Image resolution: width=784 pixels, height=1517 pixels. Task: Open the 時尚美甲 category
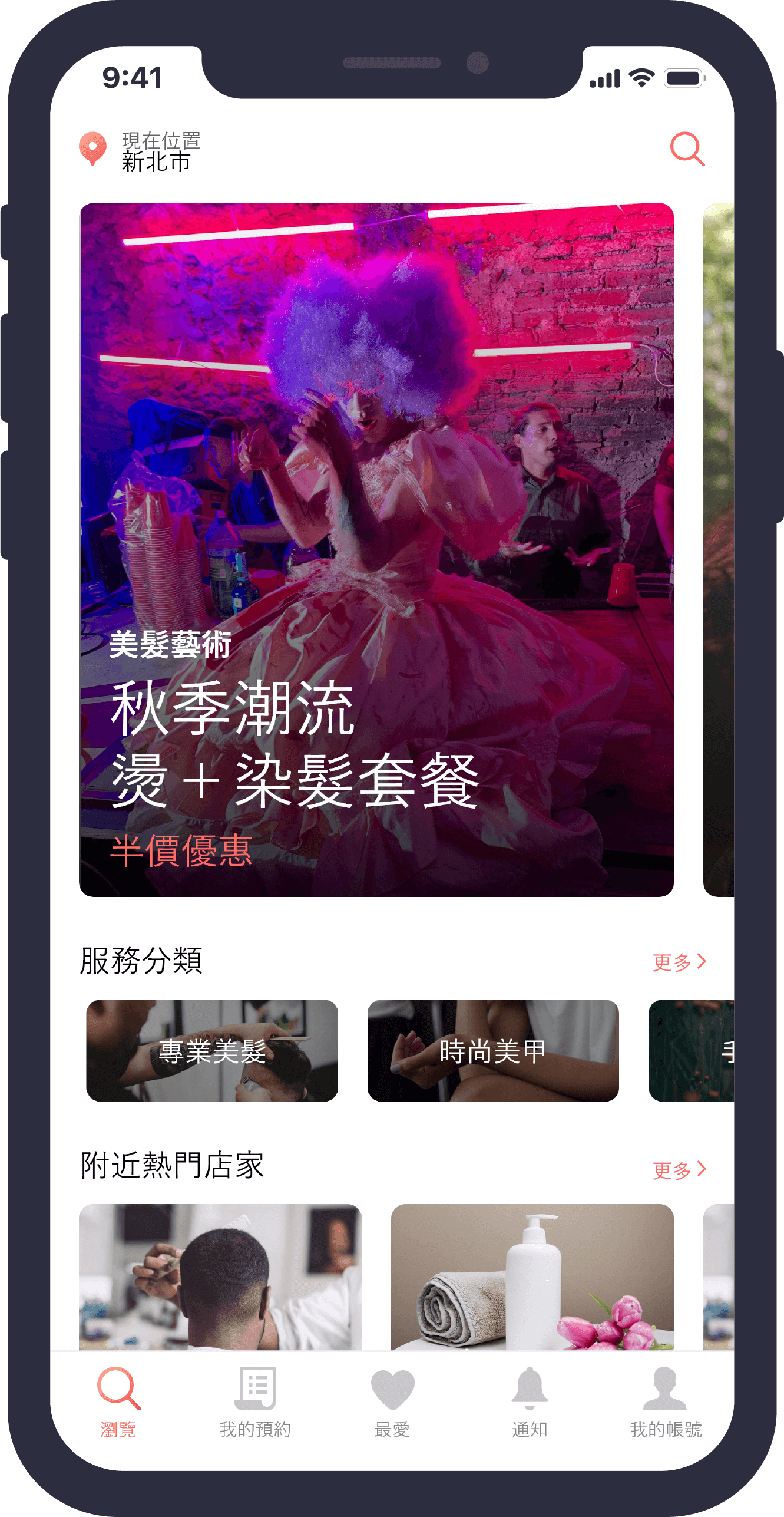click(492, 1050)
